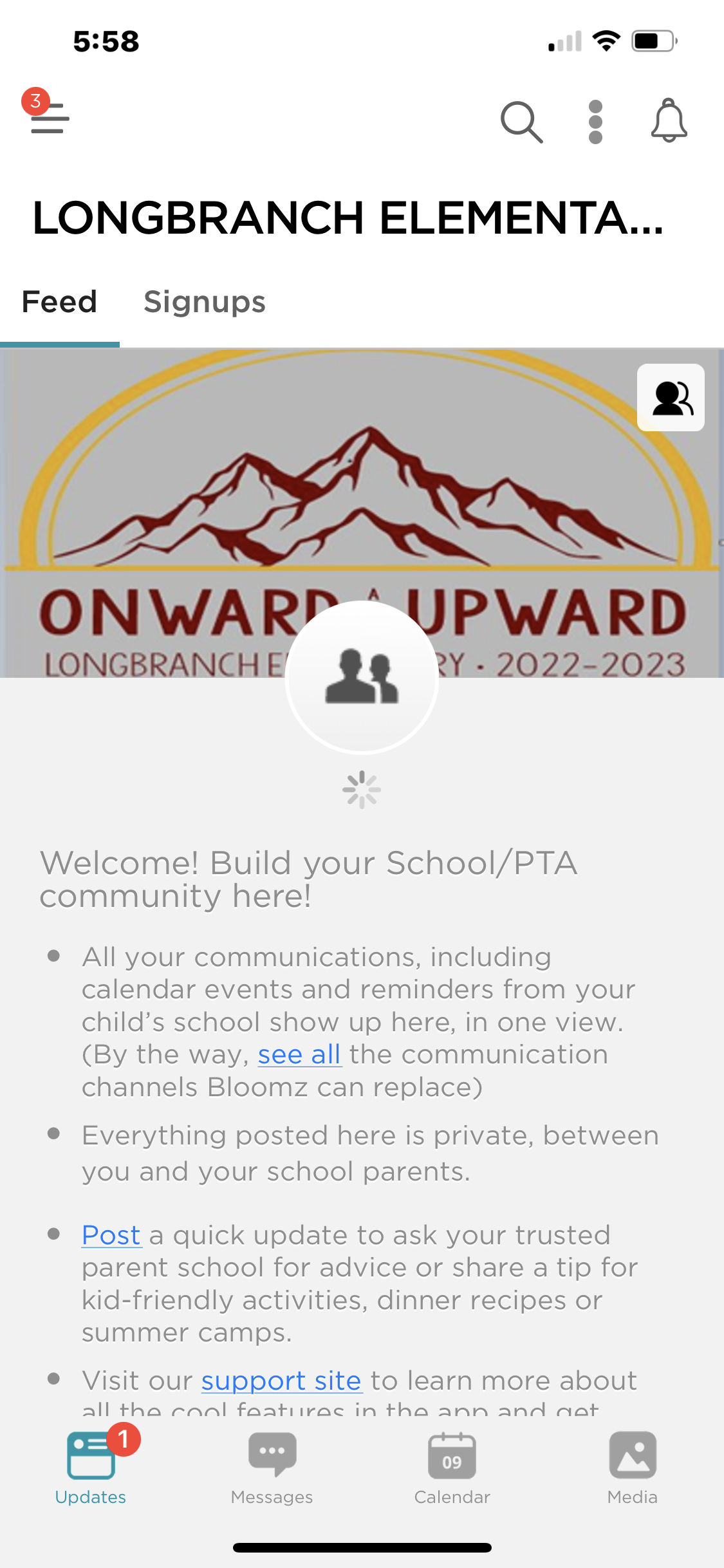Tap the "Post" link

point(111,1235)
